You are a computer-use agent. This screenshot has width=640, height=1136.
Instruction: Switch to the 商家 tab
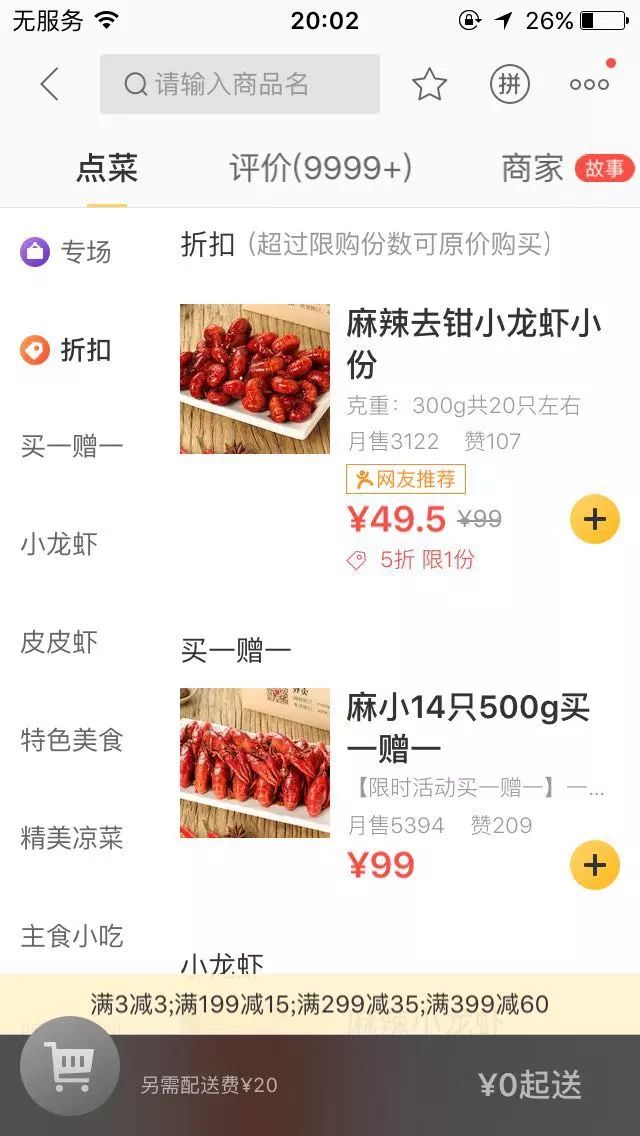coord(533,169)
